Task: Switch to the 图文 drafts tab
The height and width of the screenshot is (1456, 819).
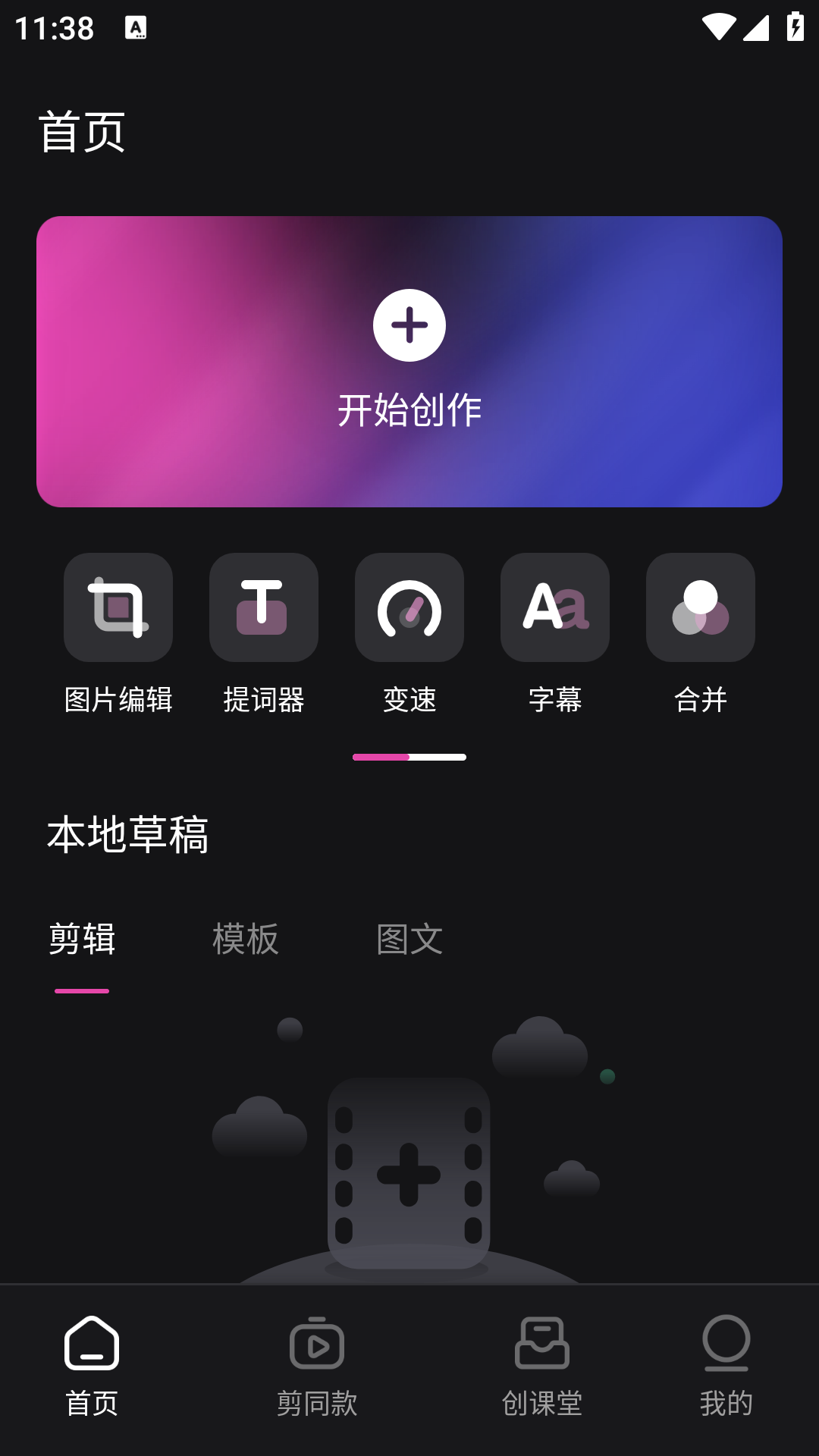Action: pos(409,939)
